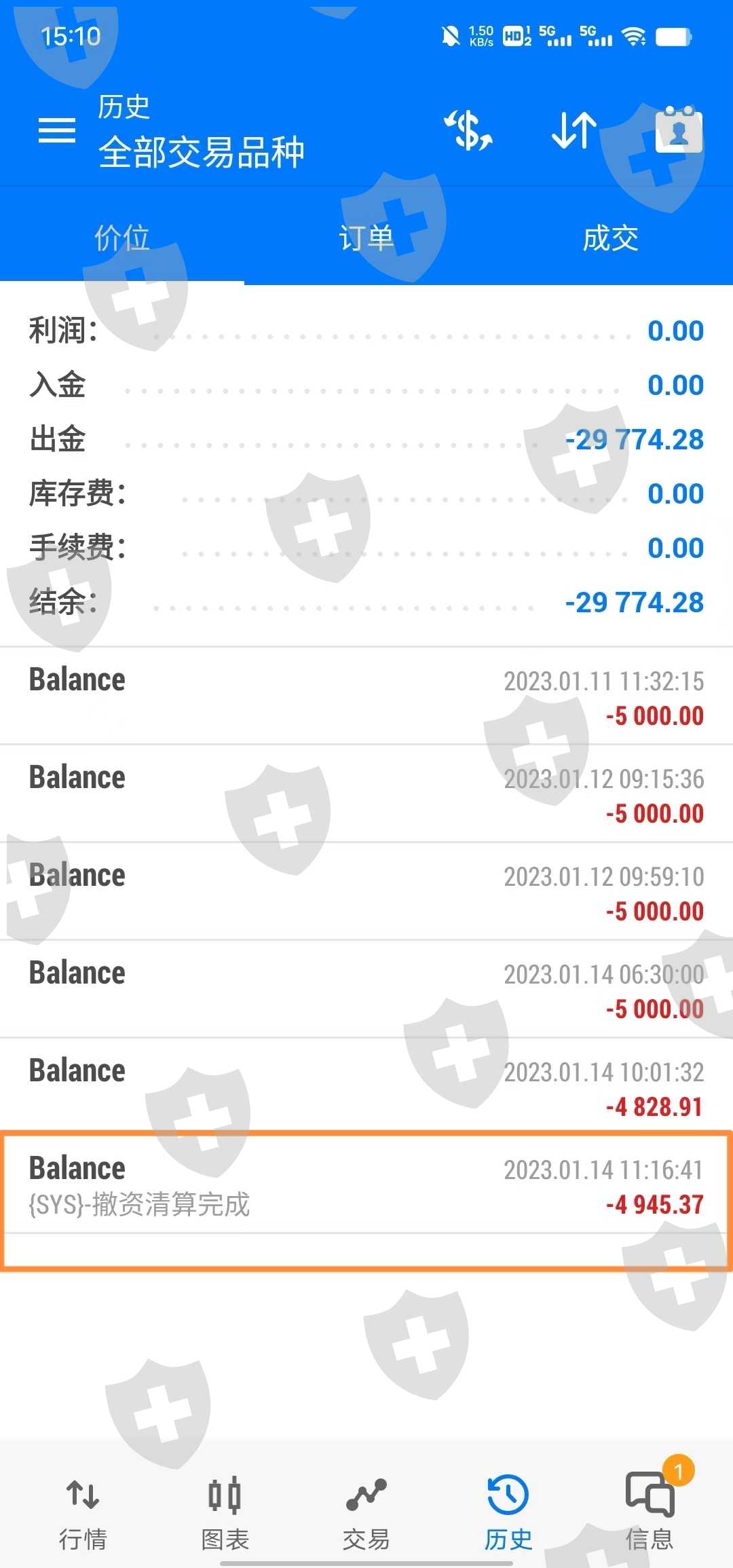View Balance entry at 2023.01.12 09:59:10
Image resolution: width=733 pixels, height=1568 pixels.
[366, 892]
